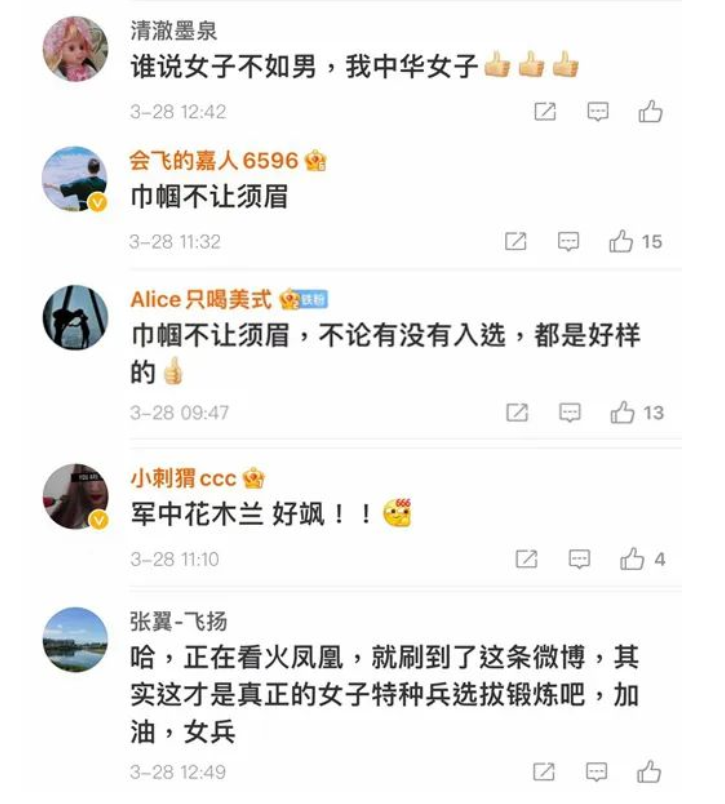View Alice只喝美式's profile via username
The height and width of the screenshot is (804, 725).
coord(200,300)
